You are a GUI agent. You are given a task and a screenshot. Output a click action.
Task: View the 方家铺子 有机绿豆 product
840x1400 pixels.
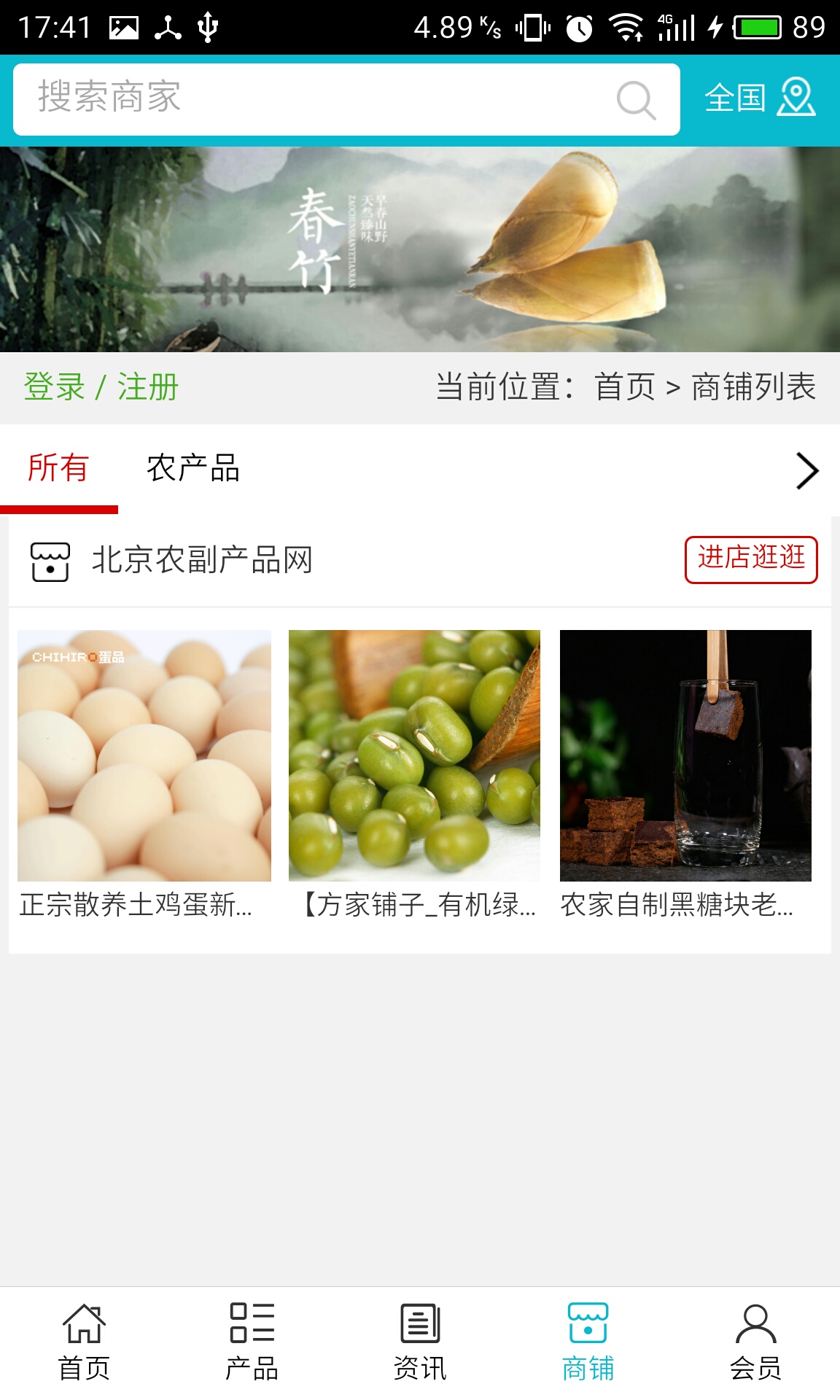click(414, 773)
